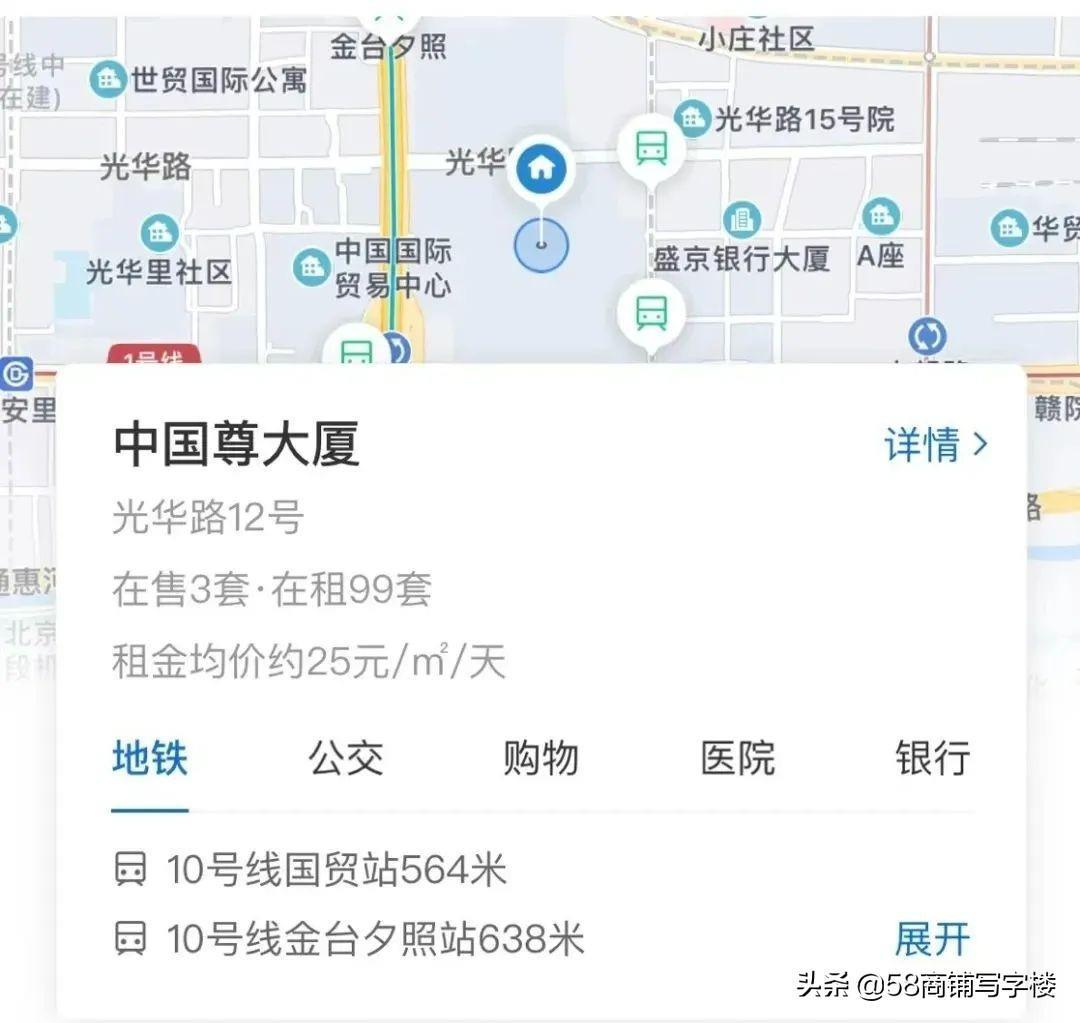Tap the blue home marker on map
This screenshot has width=1080, height=1023.
click(541, 168)
